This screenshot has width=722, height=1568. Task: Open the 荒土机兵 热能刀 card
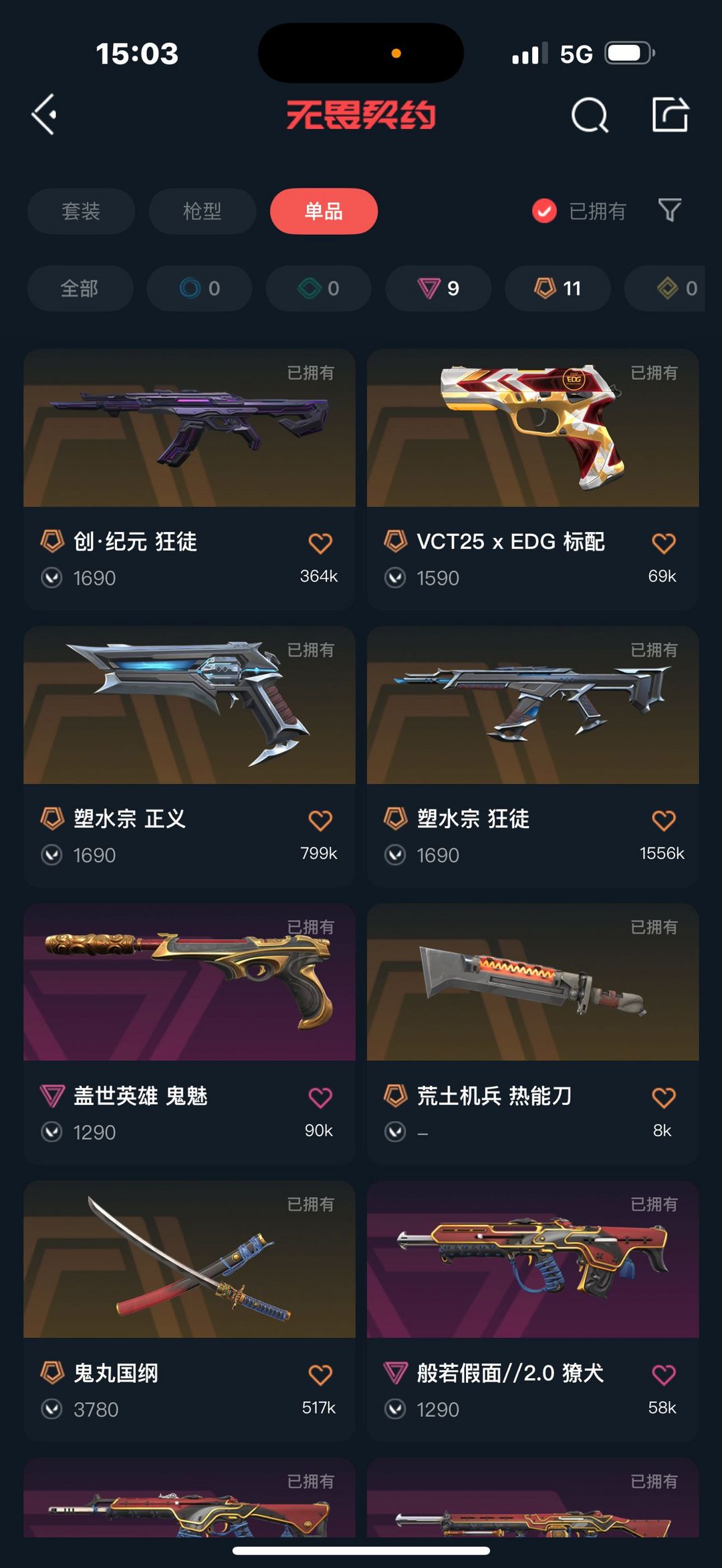pos(533,1033)
